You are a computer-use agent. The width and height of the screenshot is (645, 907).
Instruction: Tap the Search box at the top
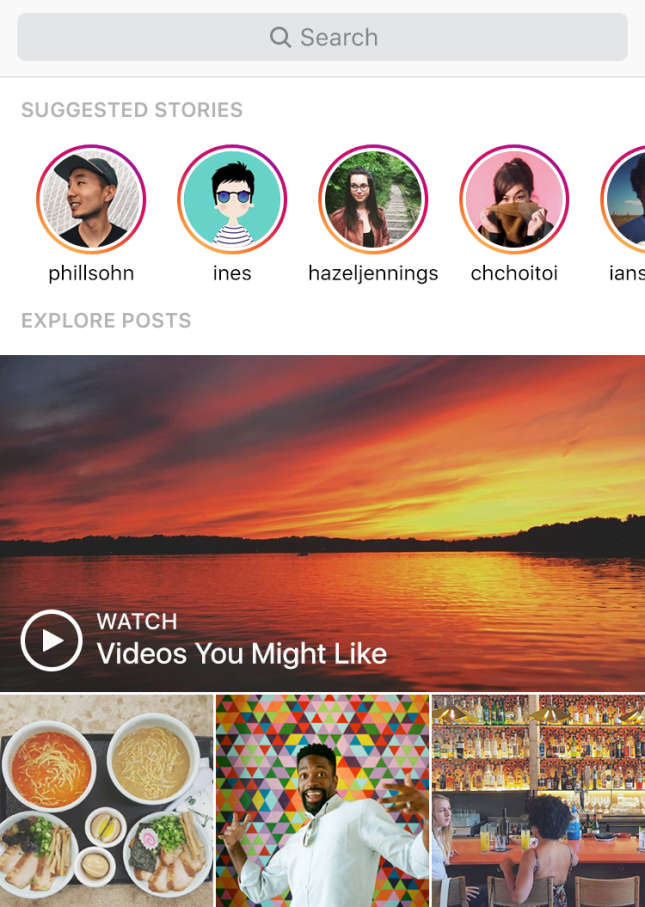(x=322, y=38)
